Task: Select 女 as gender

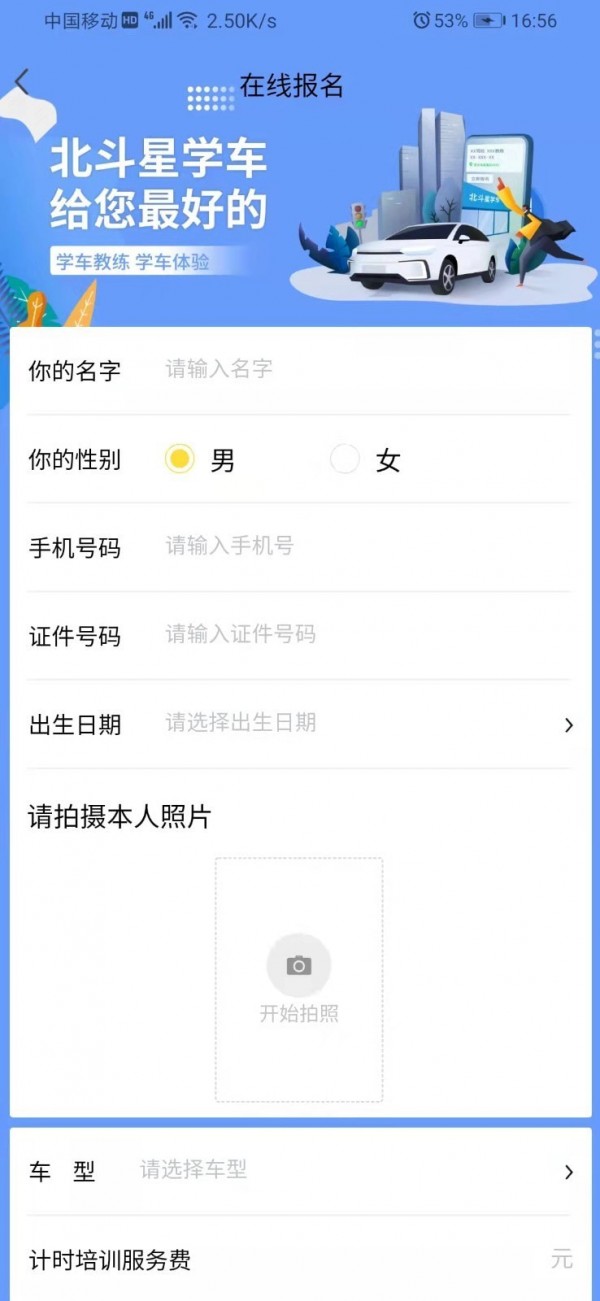Action: [345, 460]
